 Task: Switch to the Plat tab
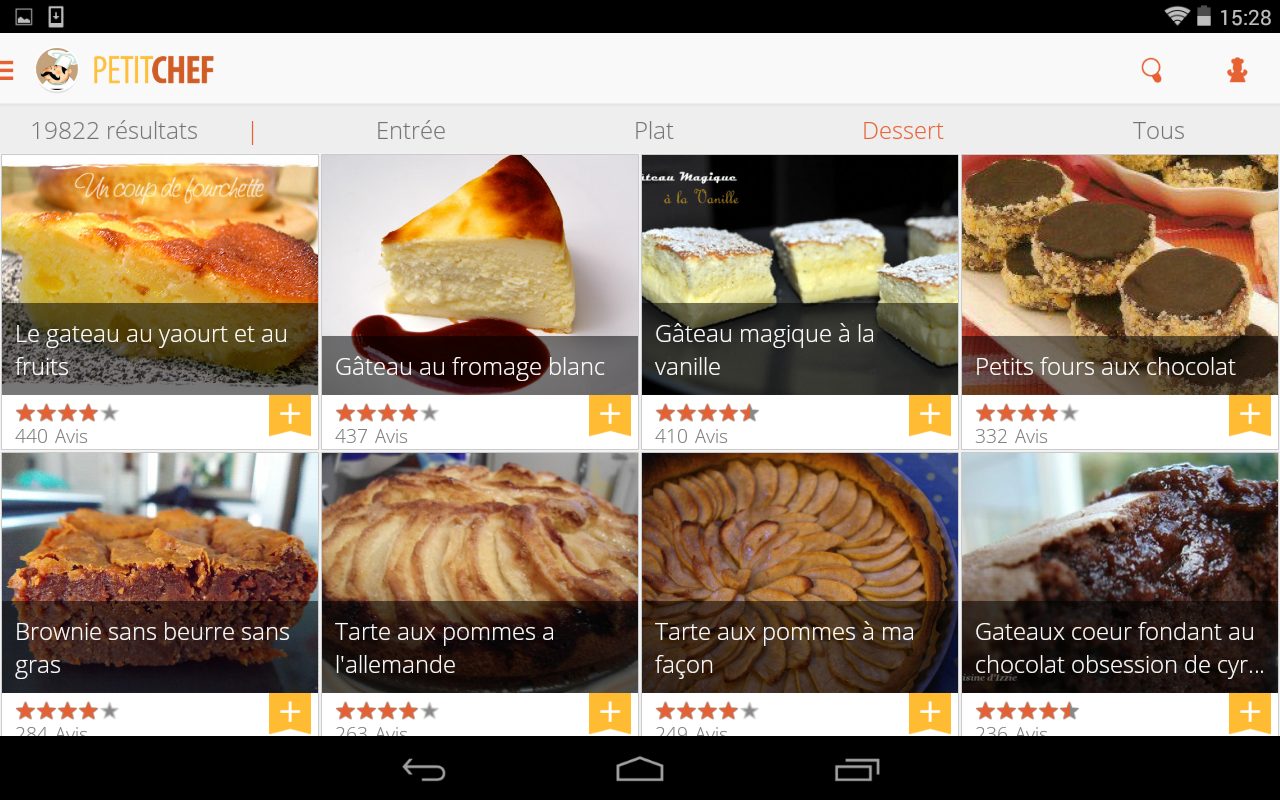(x=653, y=131)
